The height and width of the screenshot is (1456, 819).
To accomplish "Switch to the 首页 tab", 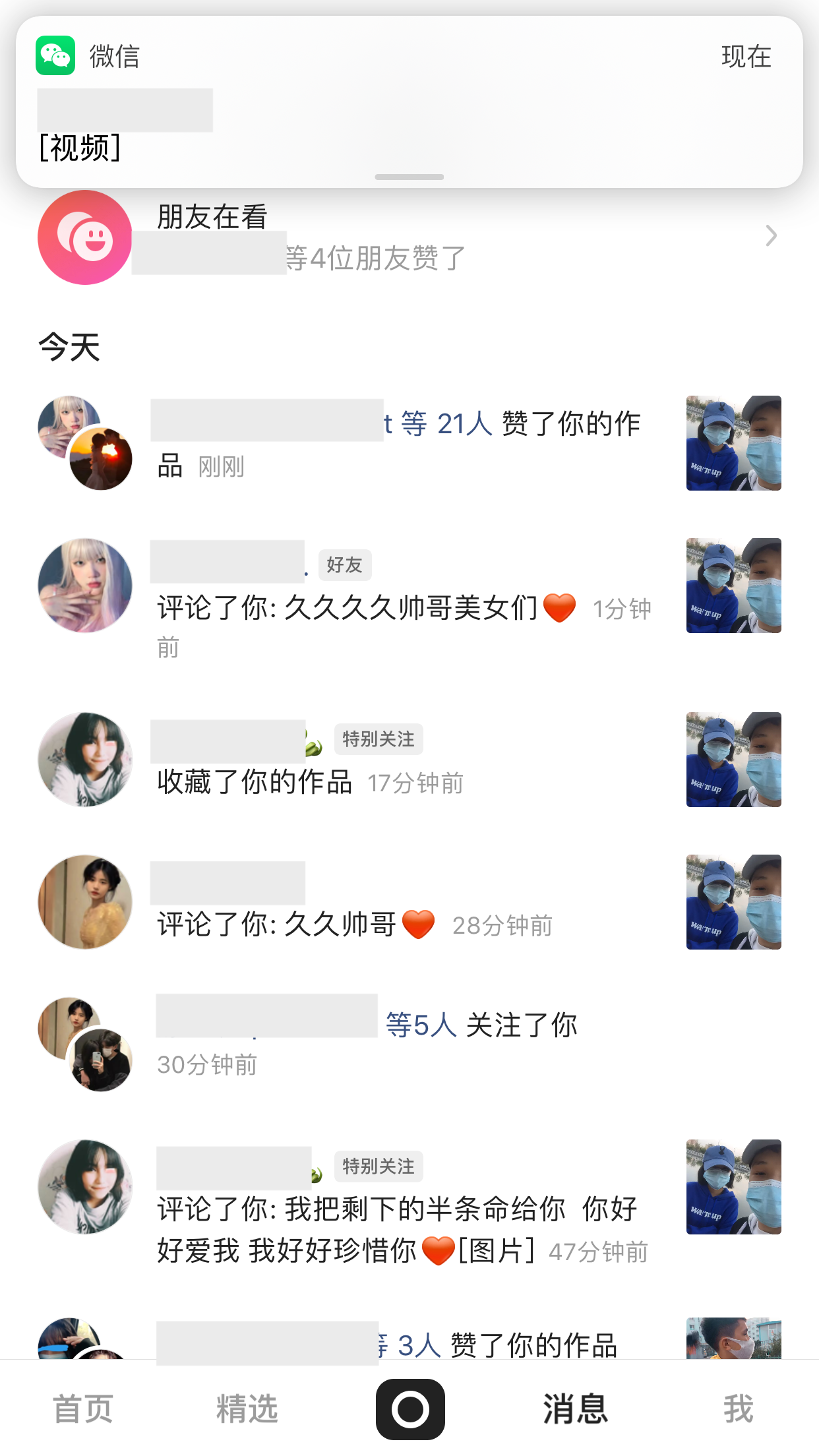I will (83, 1409).
